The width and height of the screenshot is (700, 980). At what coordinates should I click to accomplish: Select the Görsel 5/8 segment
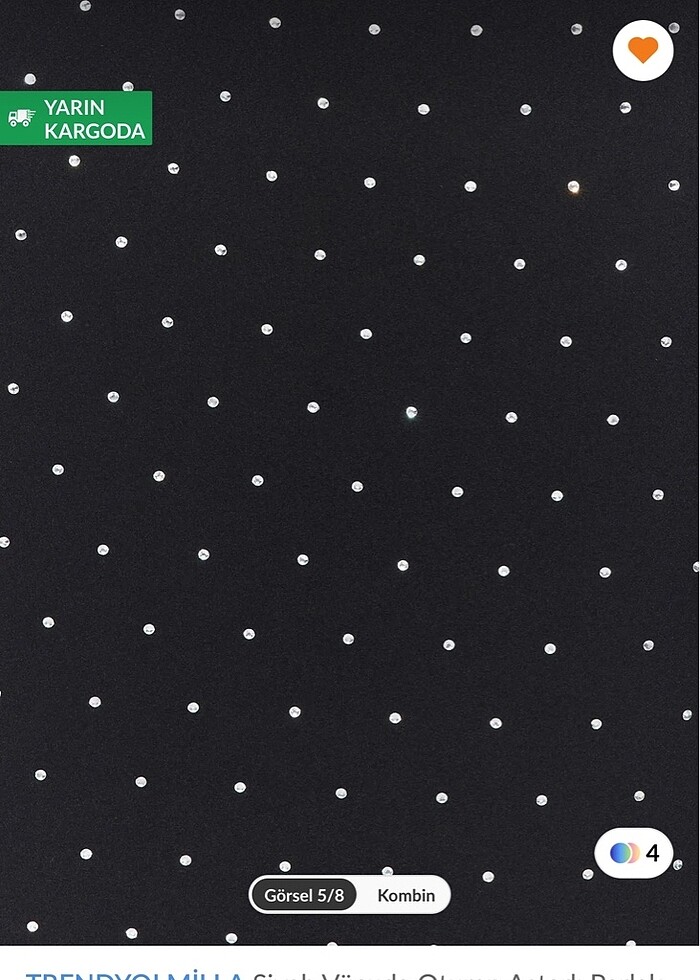coord(304,895)
